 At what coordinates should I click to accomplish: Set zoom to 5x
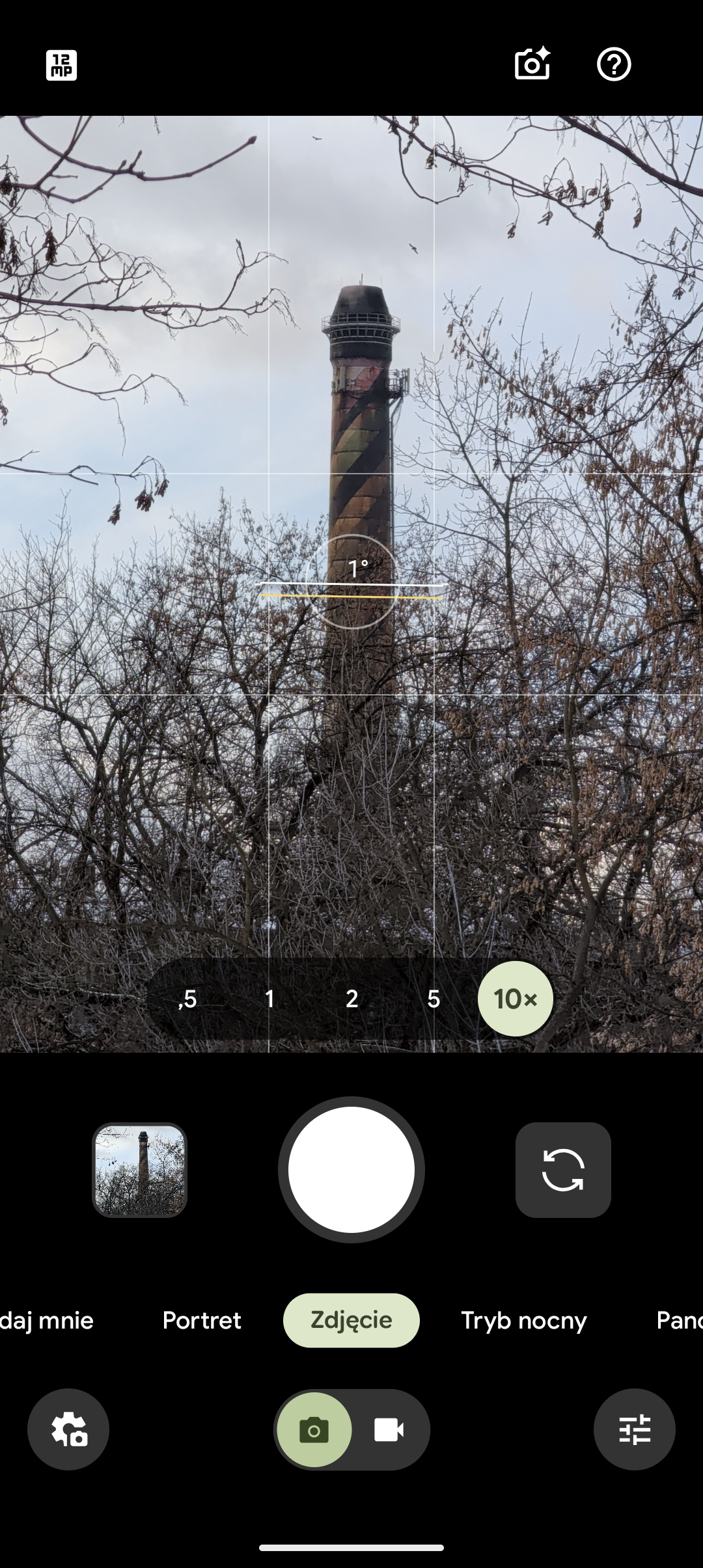coord(434,999)
